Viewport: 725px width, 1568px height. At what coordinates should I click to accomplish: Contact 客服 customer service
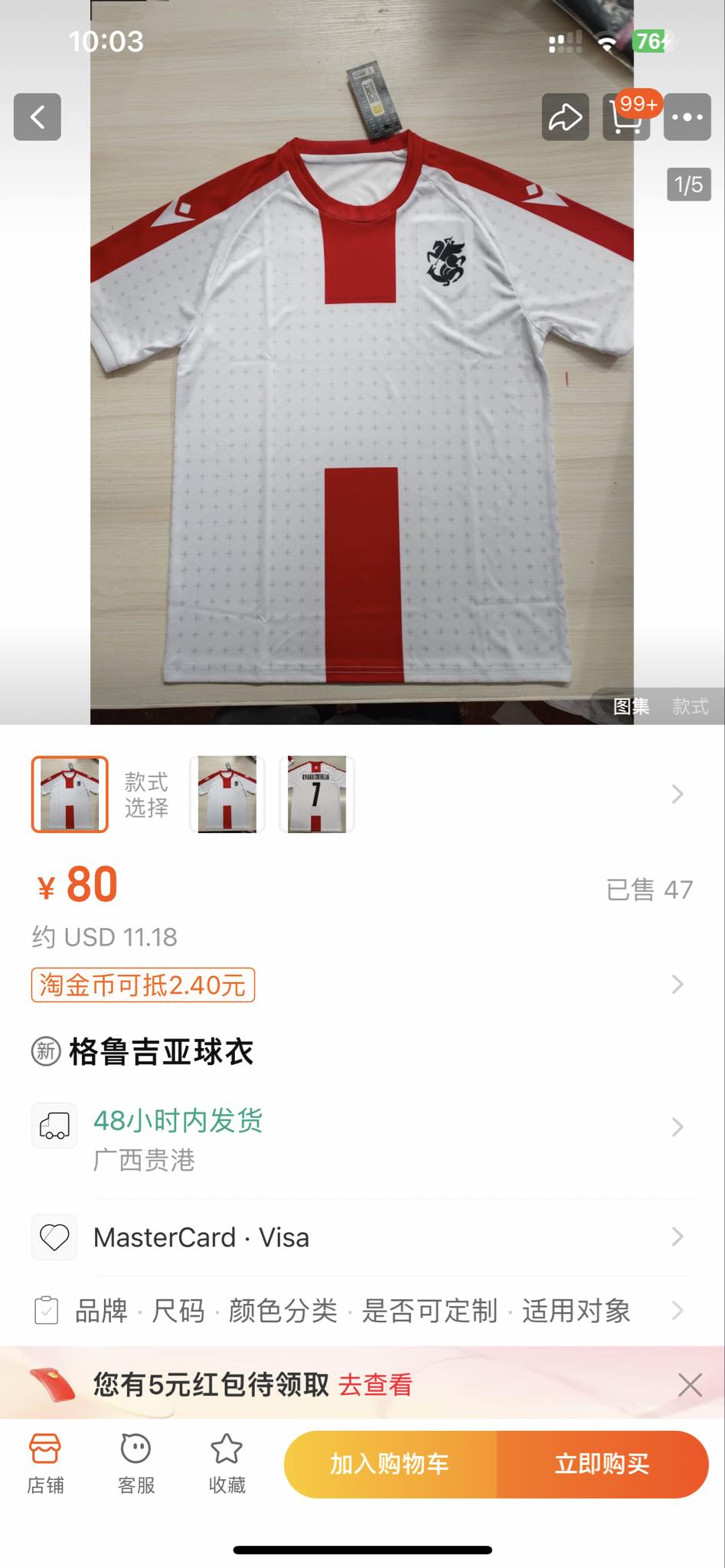tap(136, 1464)
